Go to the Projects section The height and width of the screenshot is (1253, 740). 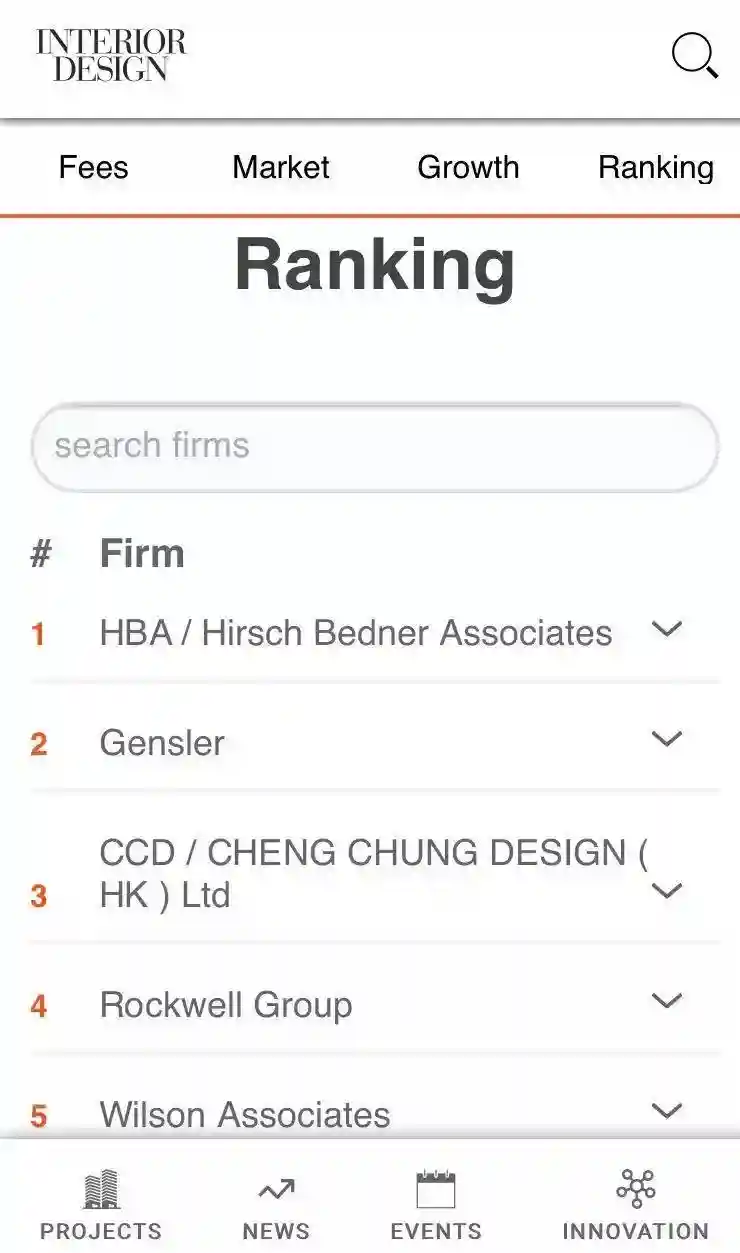100,1205
